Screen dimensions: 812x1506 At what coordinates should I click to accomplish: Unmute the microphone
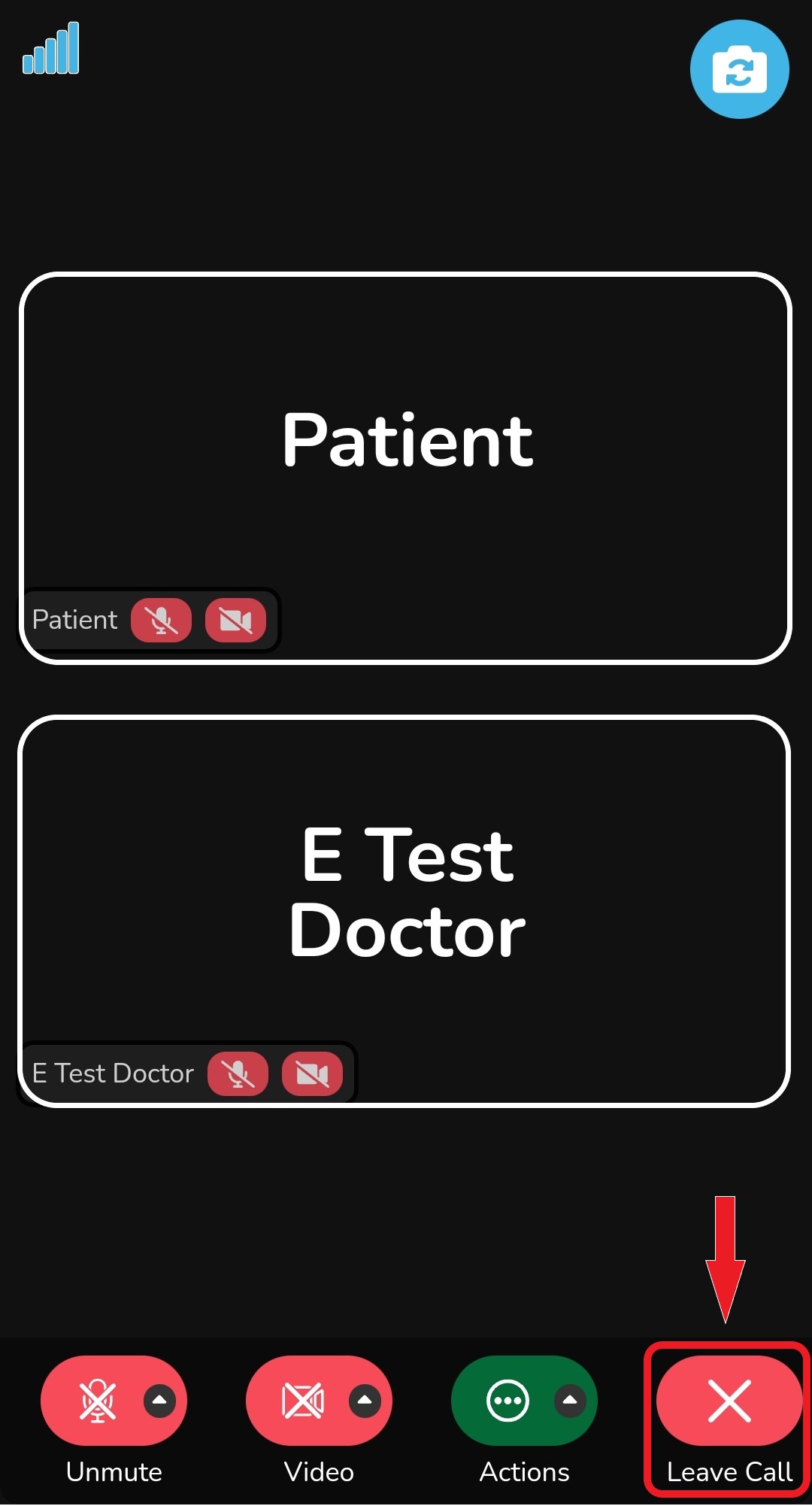pyautogui.click(x=98, y=1401)
